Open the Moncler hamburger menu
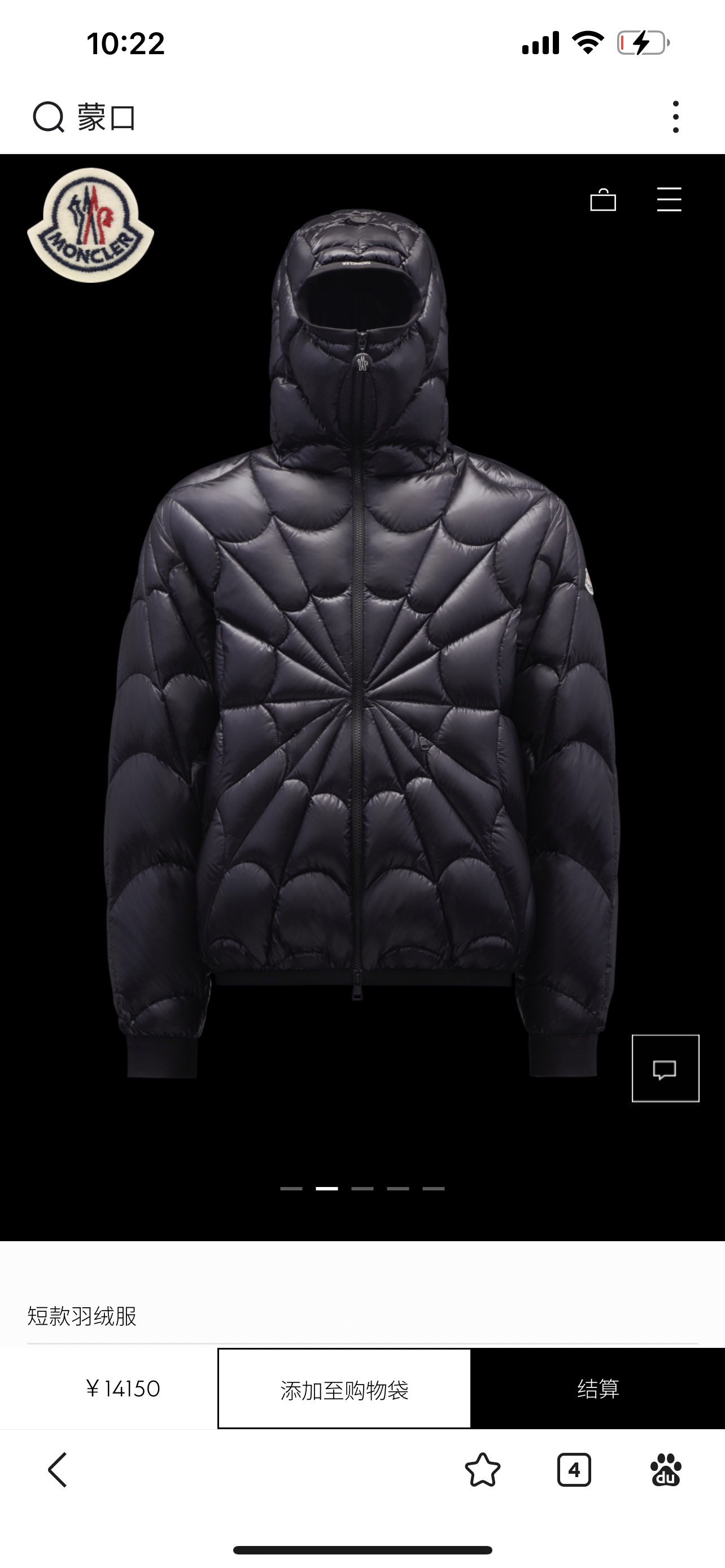725x1568 pixels. tap(669, 200)
